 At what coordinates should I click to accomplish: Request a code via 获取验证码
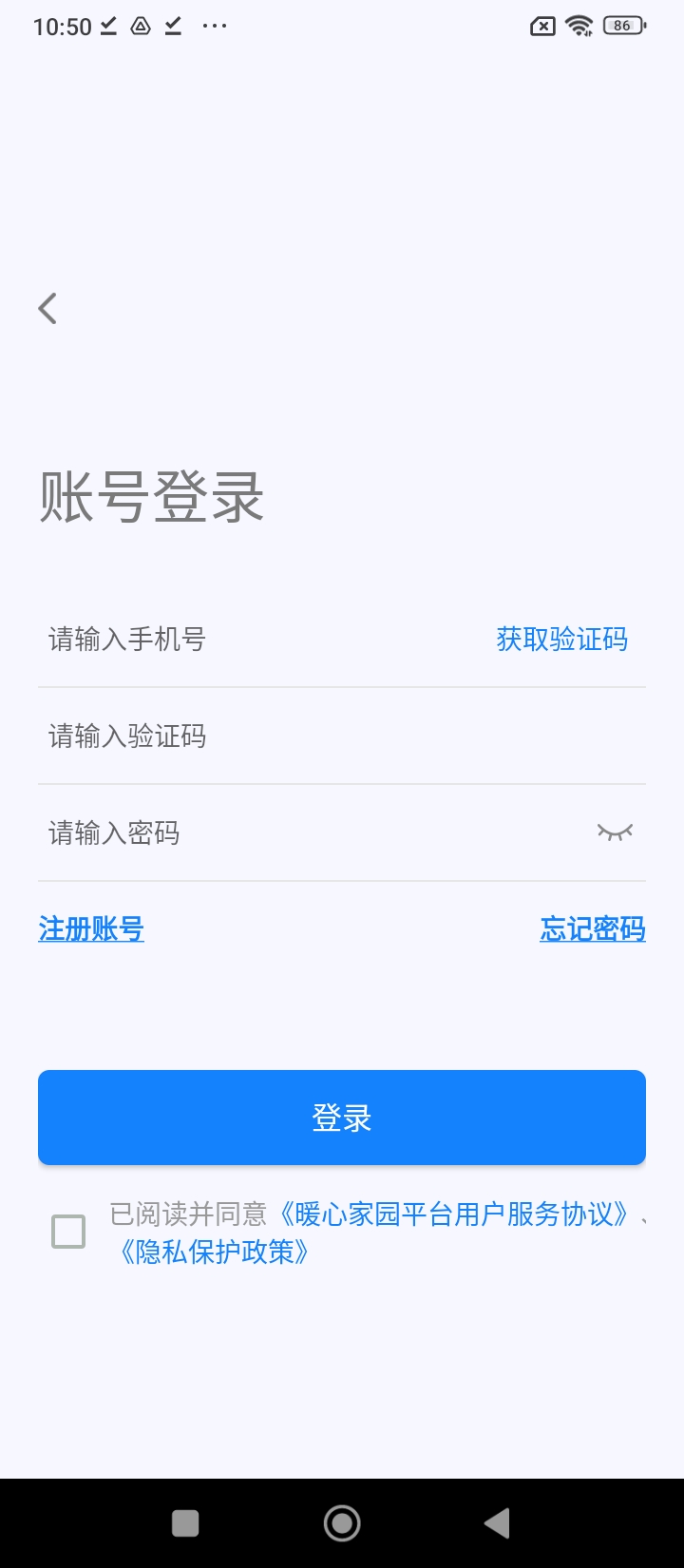click(561, 640)
